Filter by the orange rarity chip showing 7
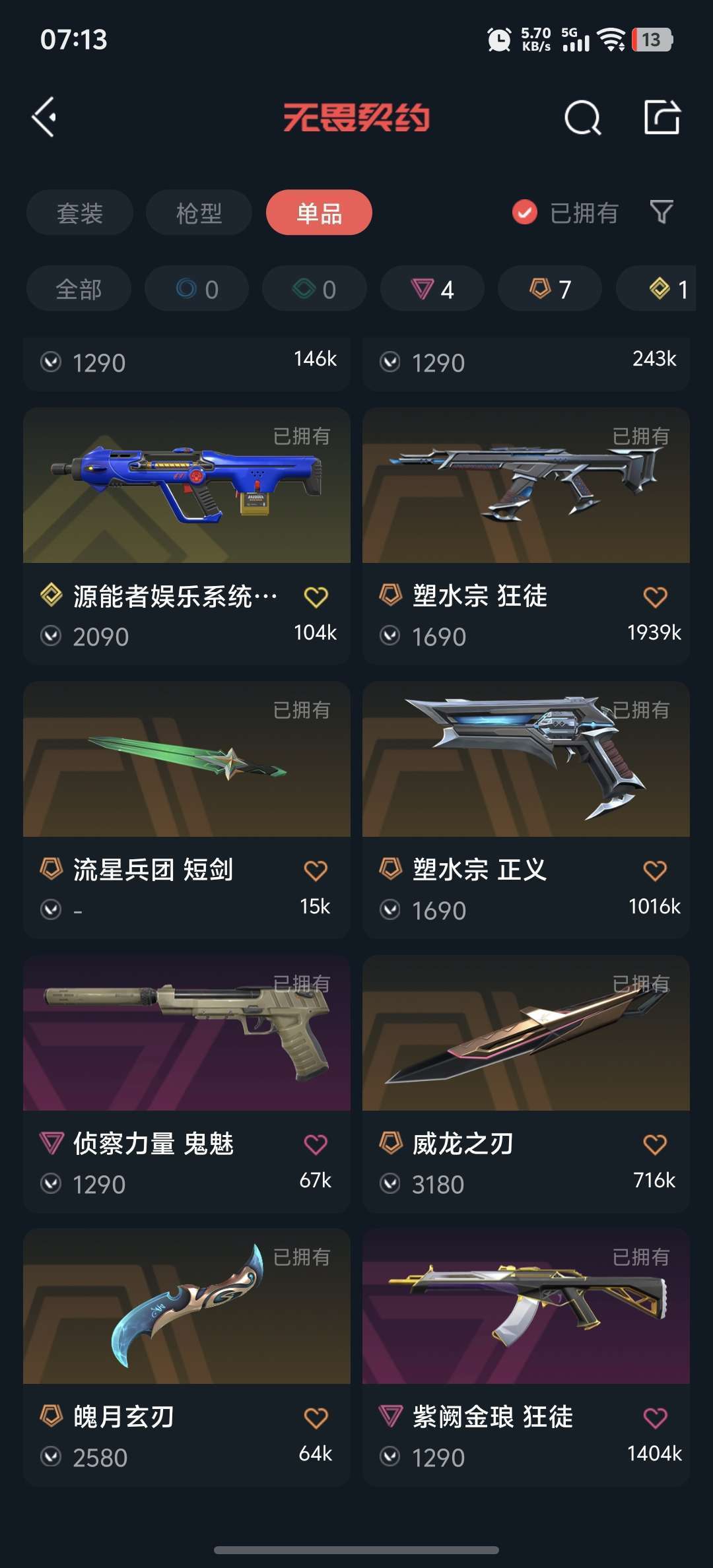This screenshot has height=1568, width=713. pos(550,289)
